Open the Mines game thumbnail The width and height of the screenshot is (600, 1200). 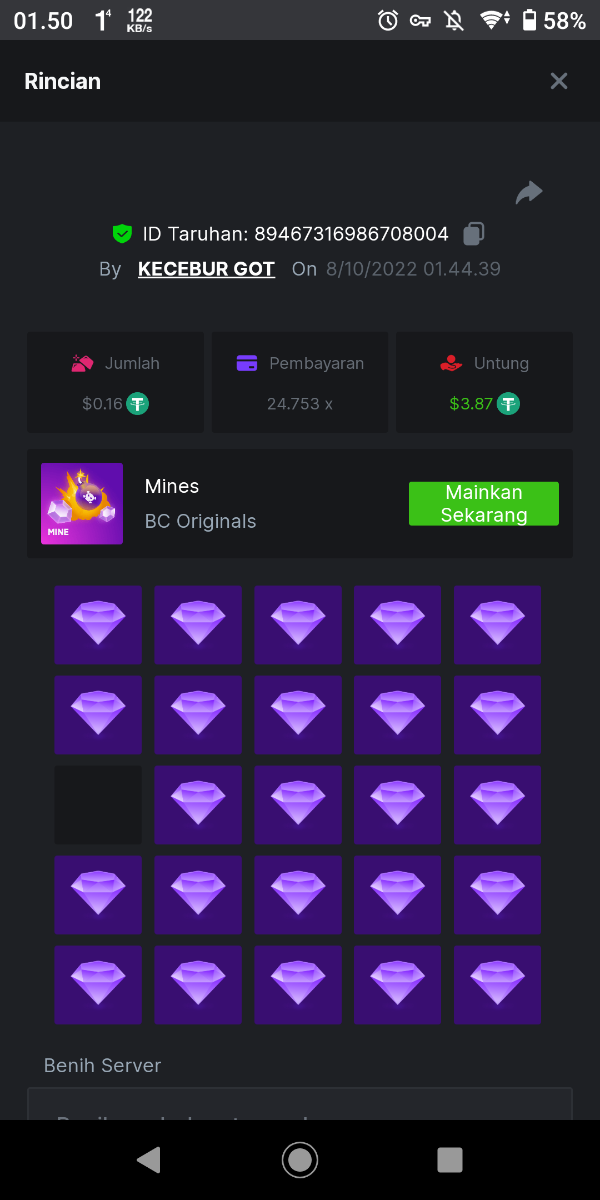tap(82, 504)
